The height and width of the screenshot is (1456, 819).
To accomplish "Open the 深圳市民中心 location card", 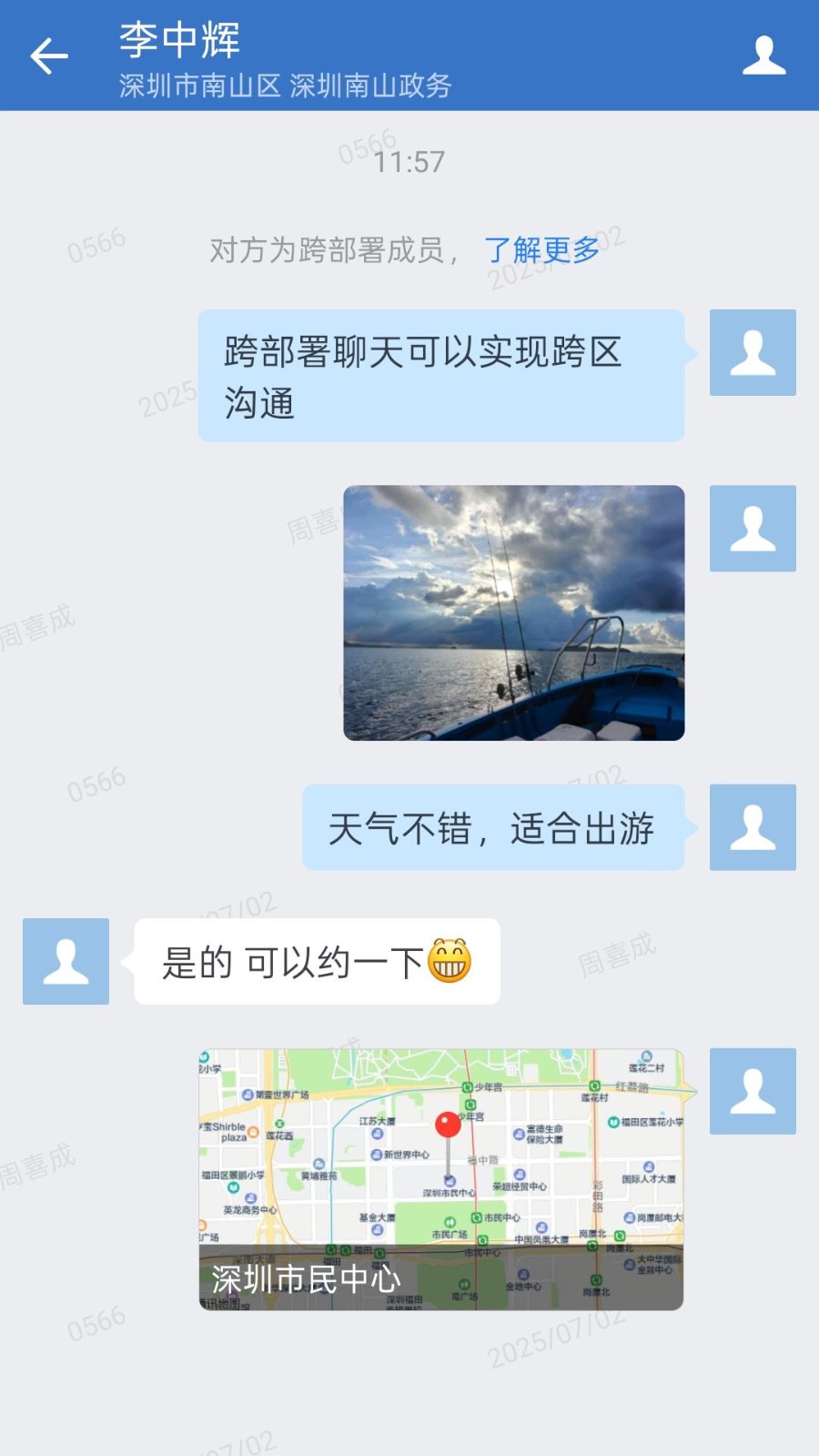I will [441, 1179].
